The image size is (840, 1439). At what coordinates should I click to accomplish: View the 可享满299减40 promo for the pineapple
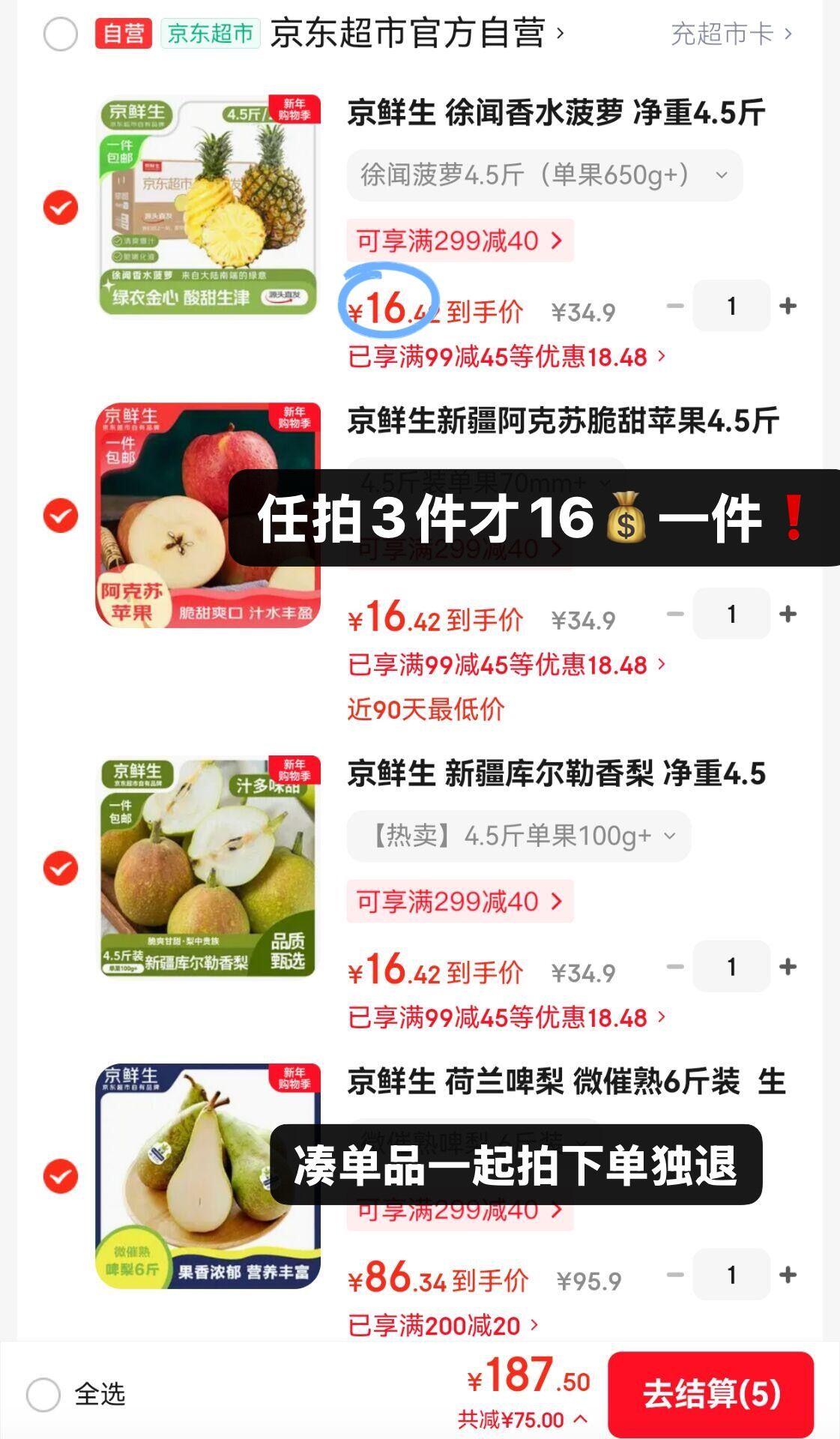[x=459, y=241]
